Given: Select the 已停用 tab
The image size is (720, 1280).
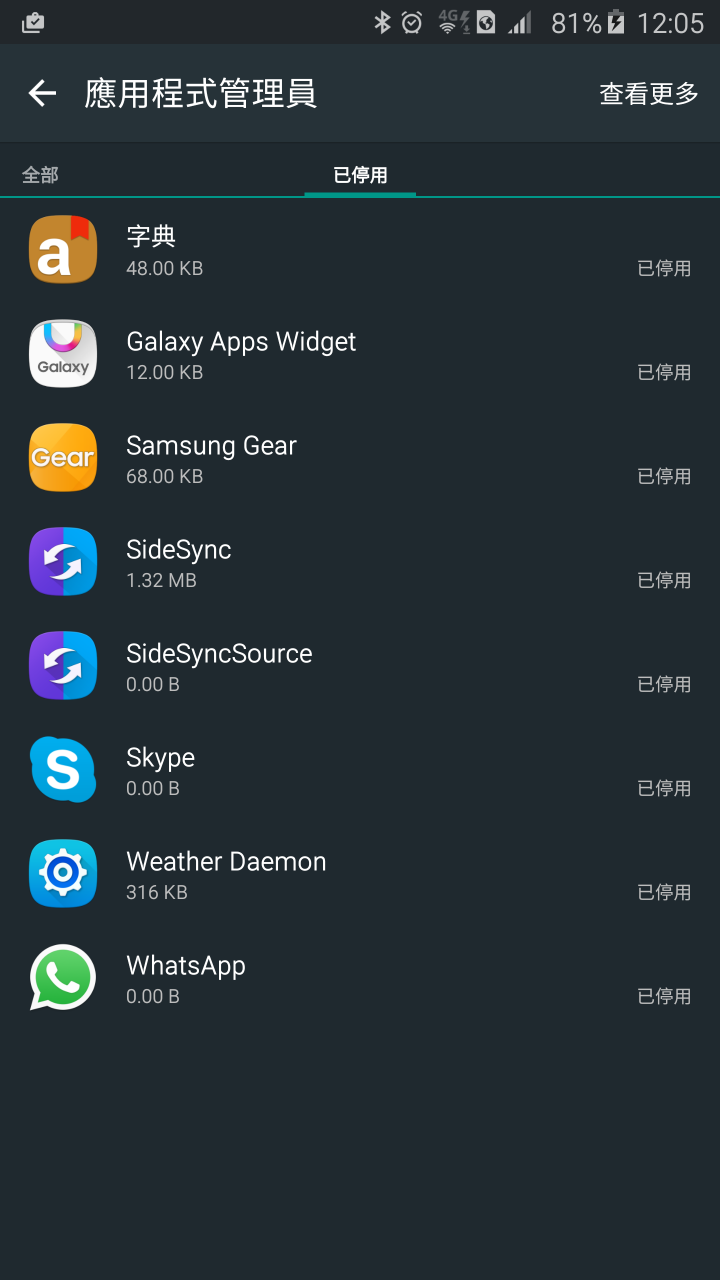Looking at the screenshot, I should coord(360,175).
